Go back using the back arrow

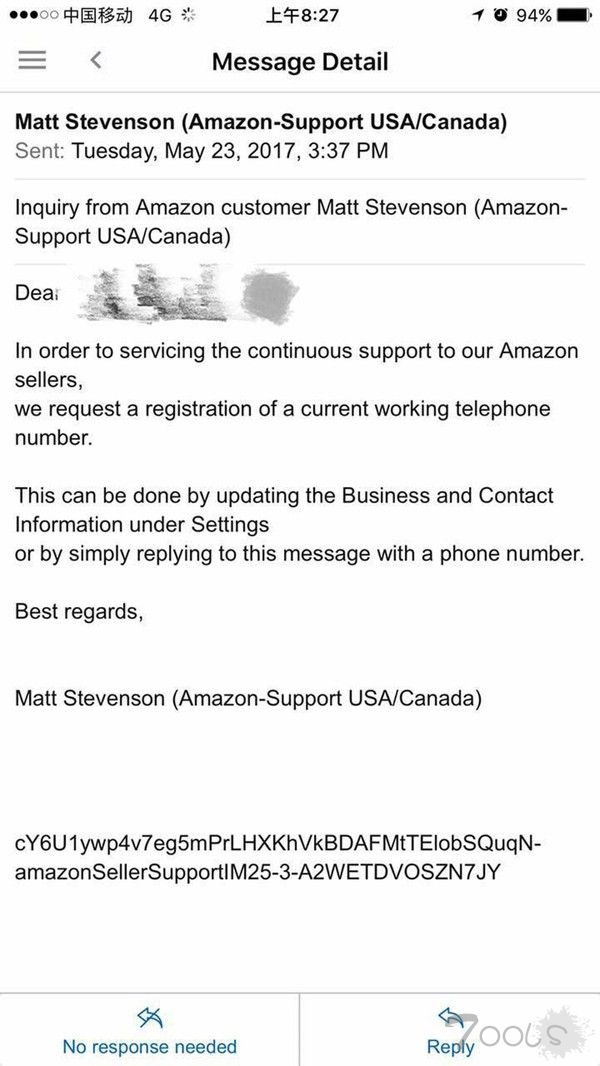pyautogui.click(x=96, y=60)
